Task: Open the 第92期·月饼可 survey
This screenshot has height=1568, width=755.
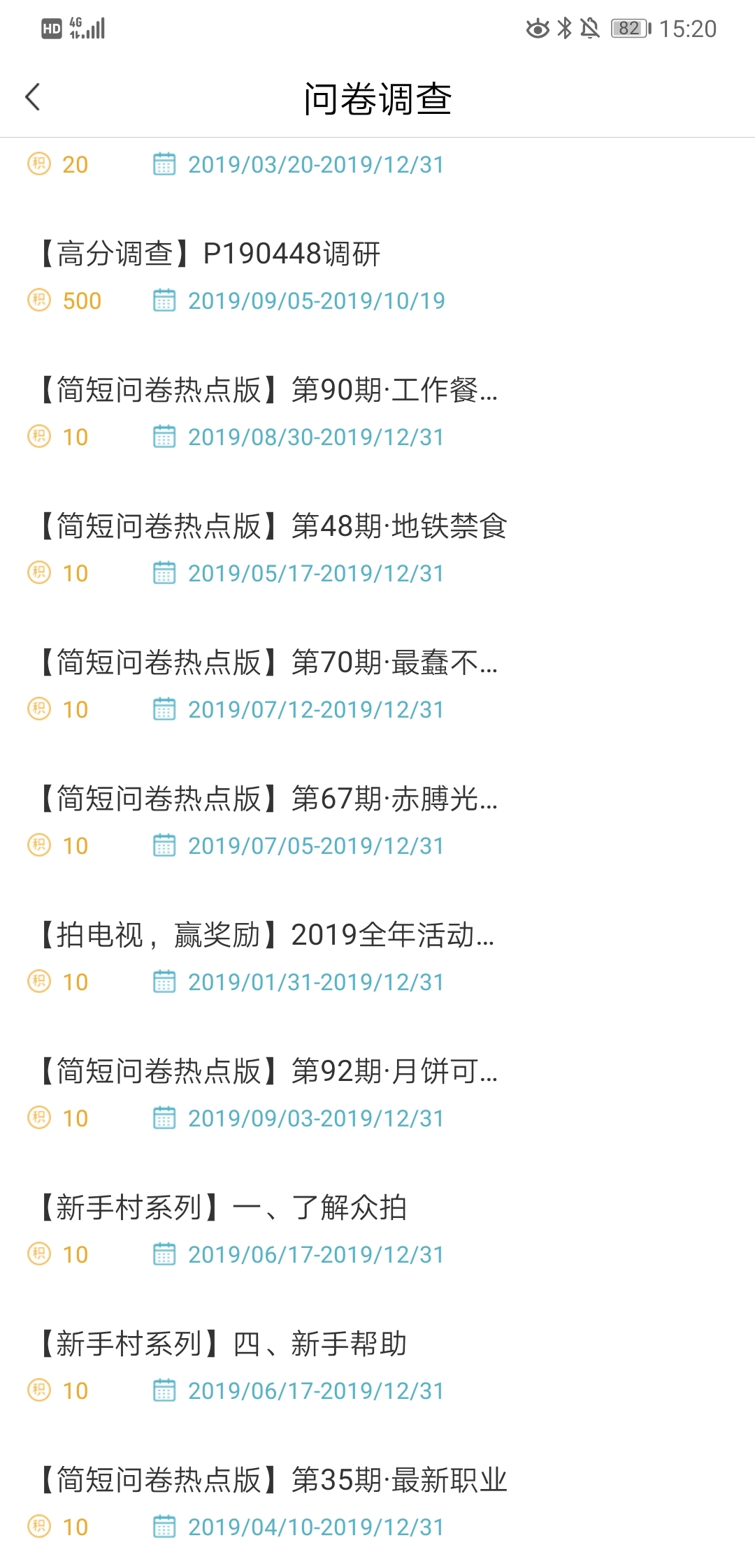Action: click(269, 1071)
